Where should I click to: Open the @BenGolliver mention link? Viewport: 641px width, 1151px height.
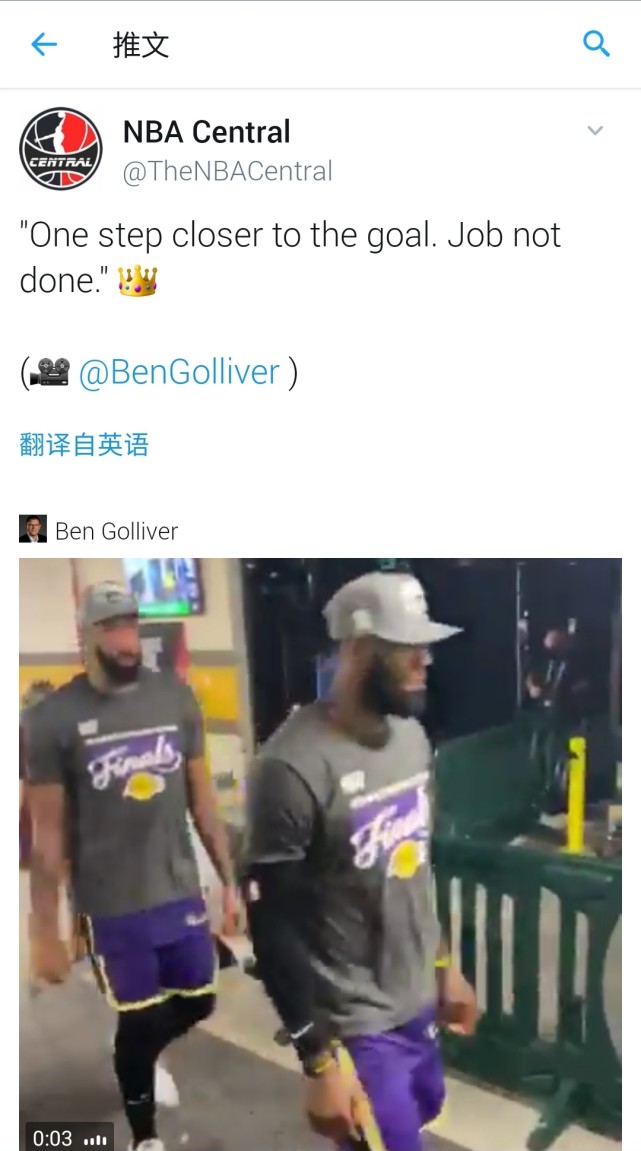pos(179,372)
